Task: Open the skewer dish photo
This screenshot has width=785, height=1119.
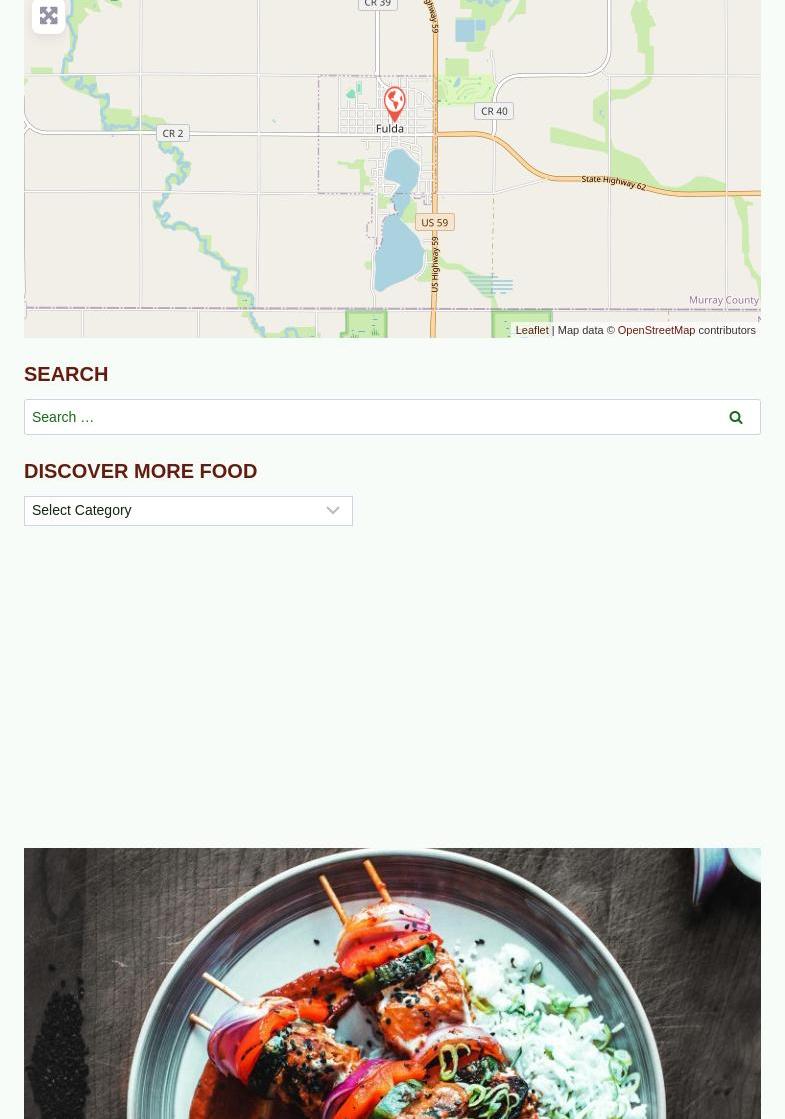Action: pyautogui.click(x=392, y=983)
